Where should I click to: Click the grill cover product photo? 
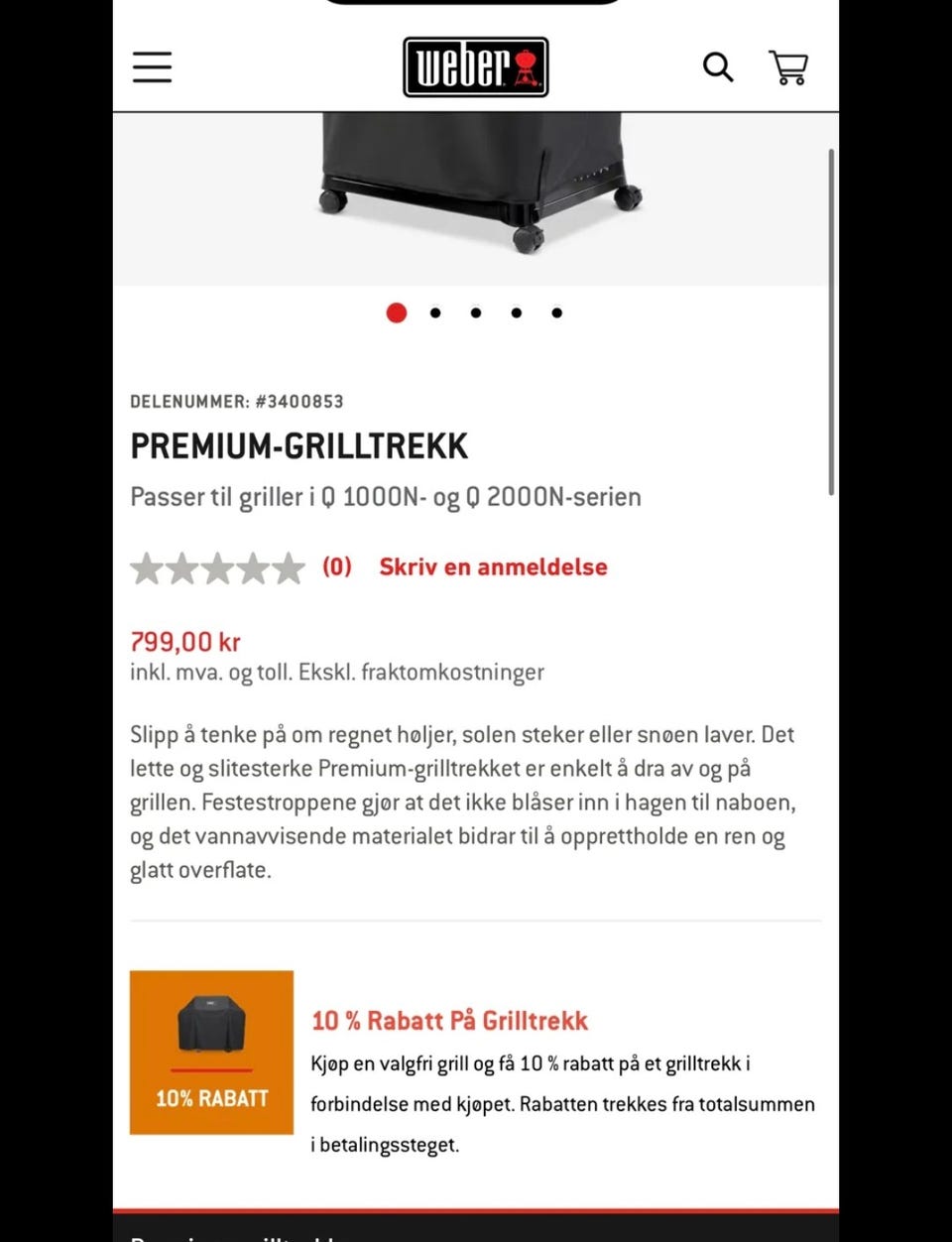coord(476,193)
